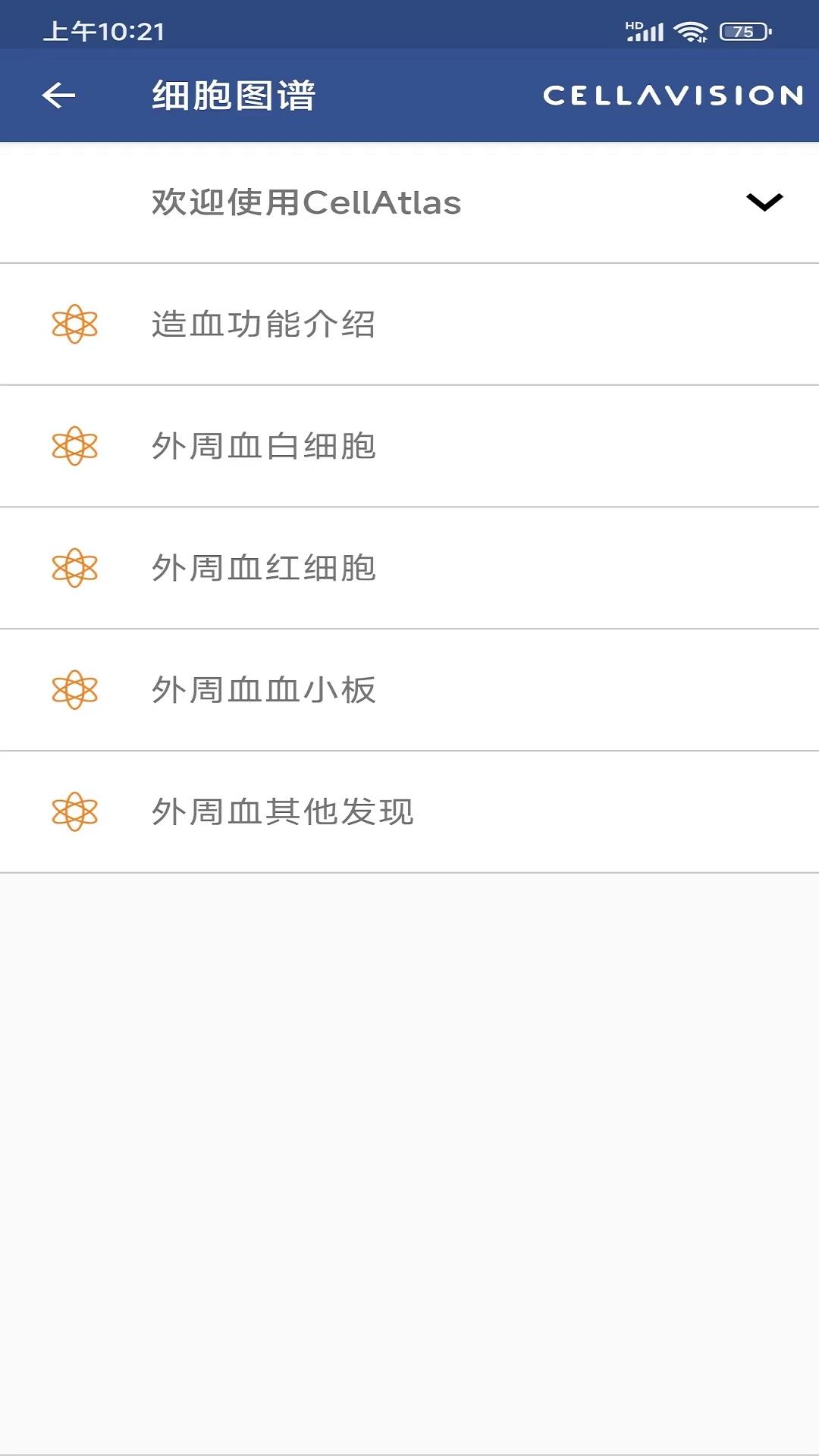This screenshot has height=1456, width=819.
Task: Click the atom icon beside 外周血白细胞
Action: point(75,447)
